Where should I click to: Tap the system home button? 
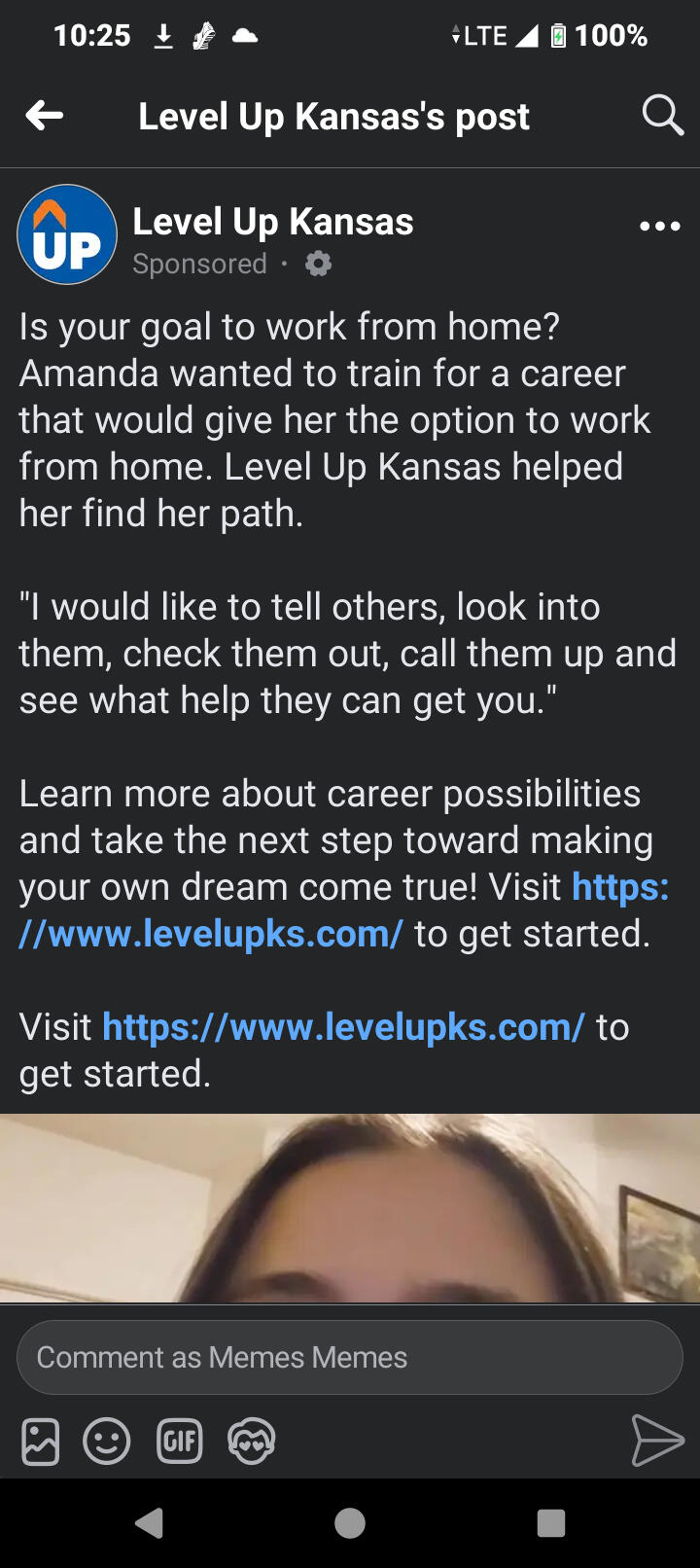pos(350,1523)
